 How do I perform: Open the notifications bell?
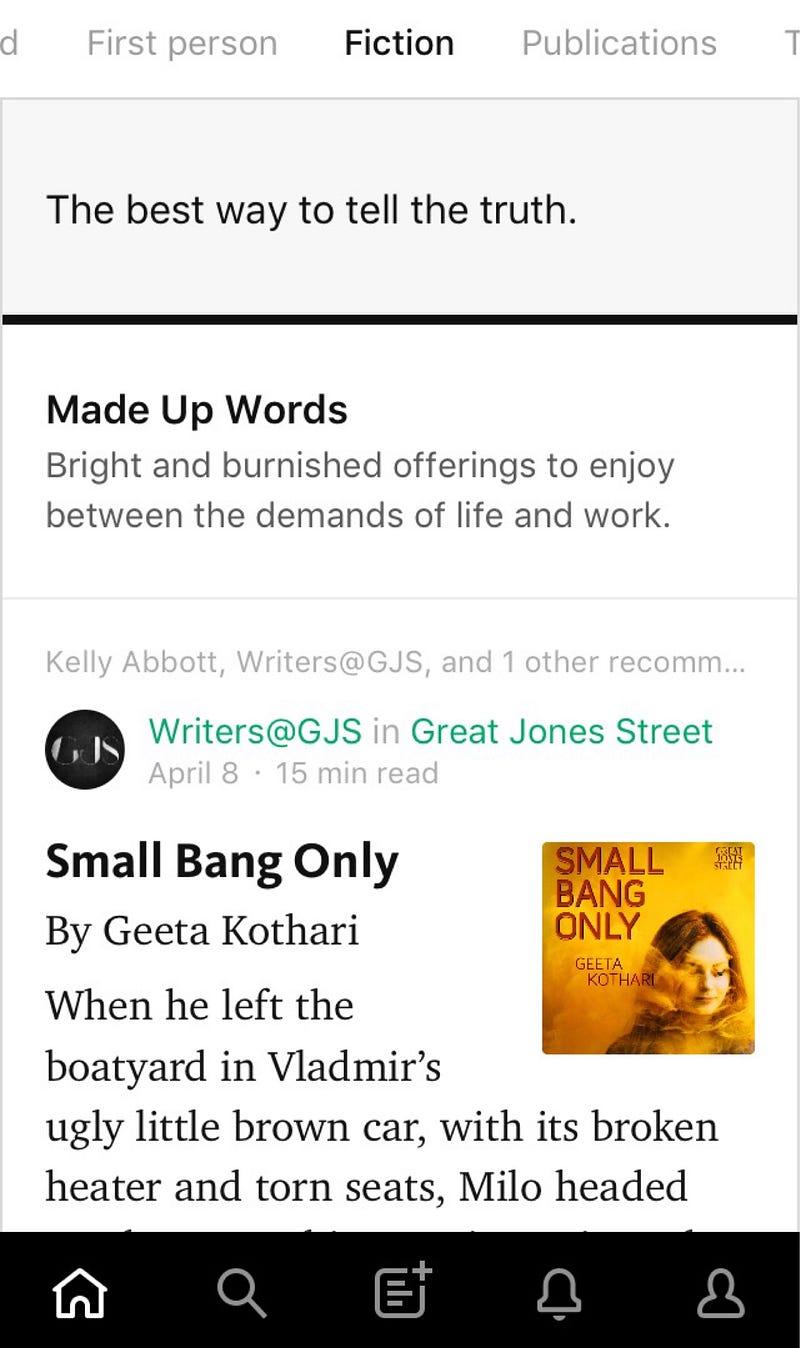tap(560, 1292)
